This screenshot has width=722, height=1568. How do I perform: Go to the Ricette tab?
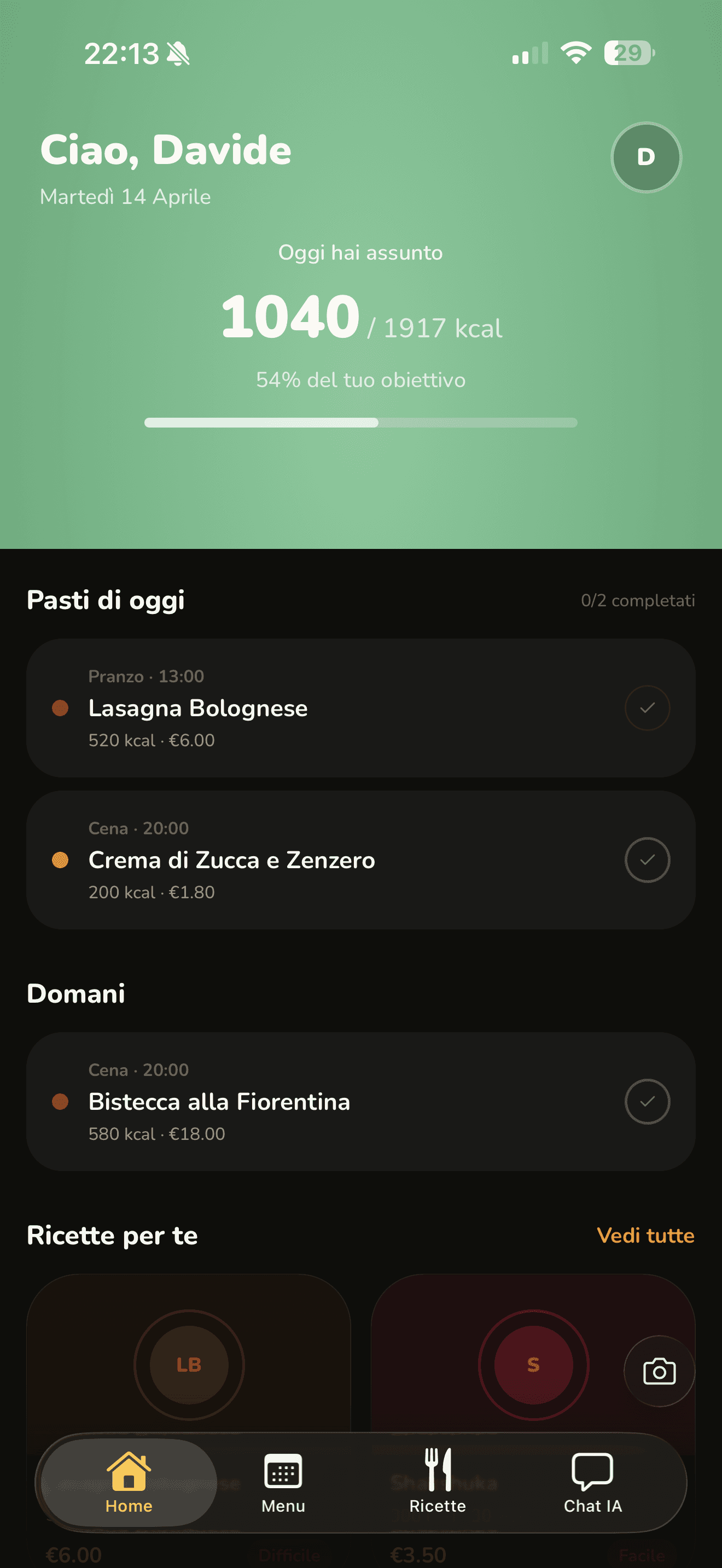tap(438, 1482)
